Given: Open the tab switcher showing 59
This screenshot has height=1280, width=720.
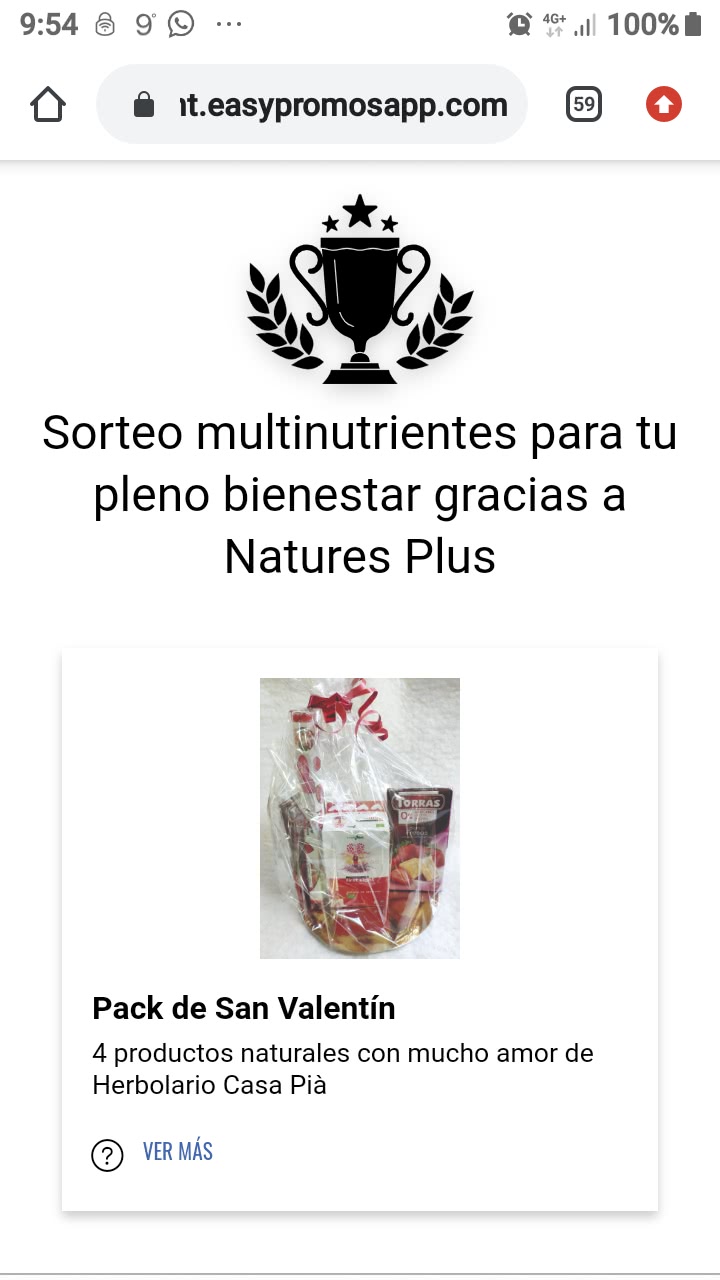Looking at the screenshot, I should (584, 104).
